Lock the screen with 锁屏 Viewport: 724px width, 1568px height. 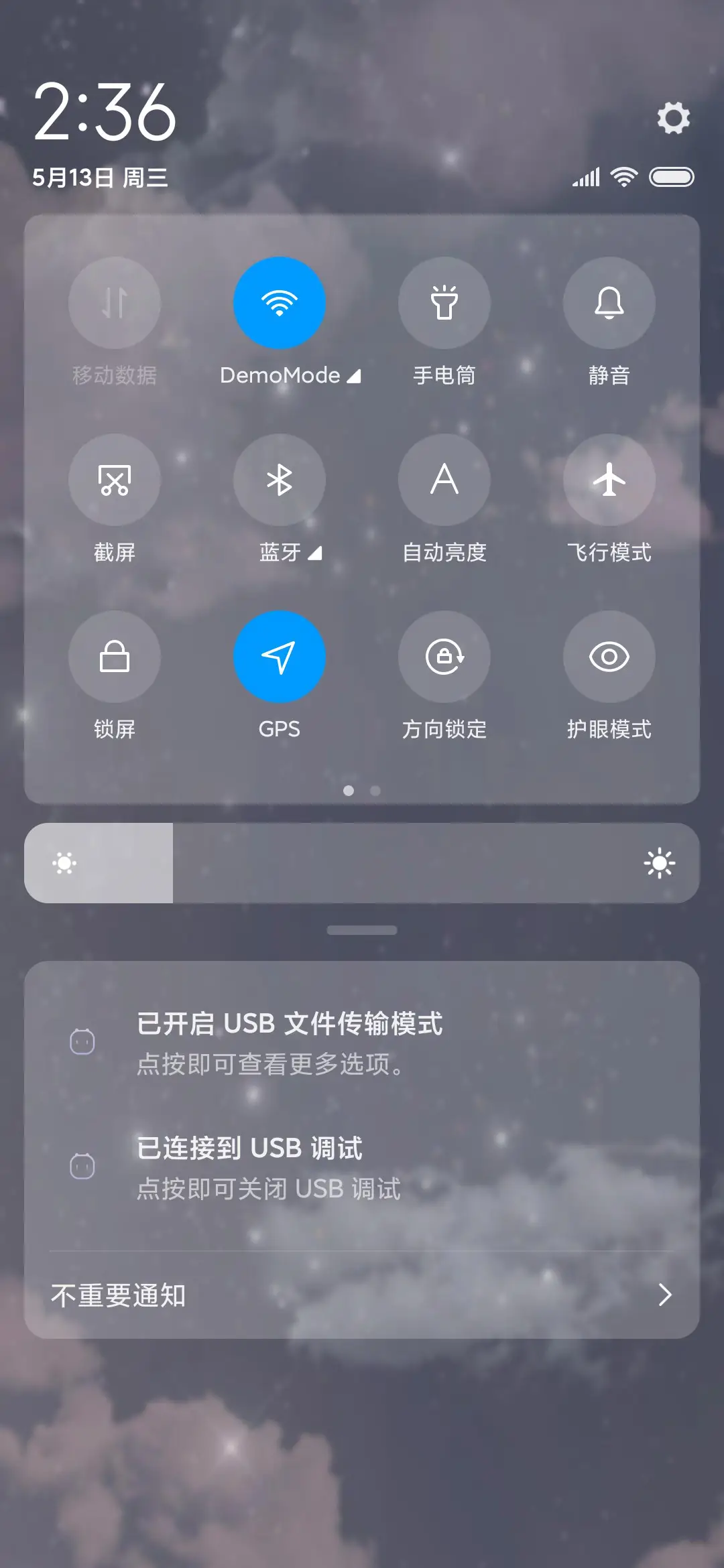click(x=115, y=657)
